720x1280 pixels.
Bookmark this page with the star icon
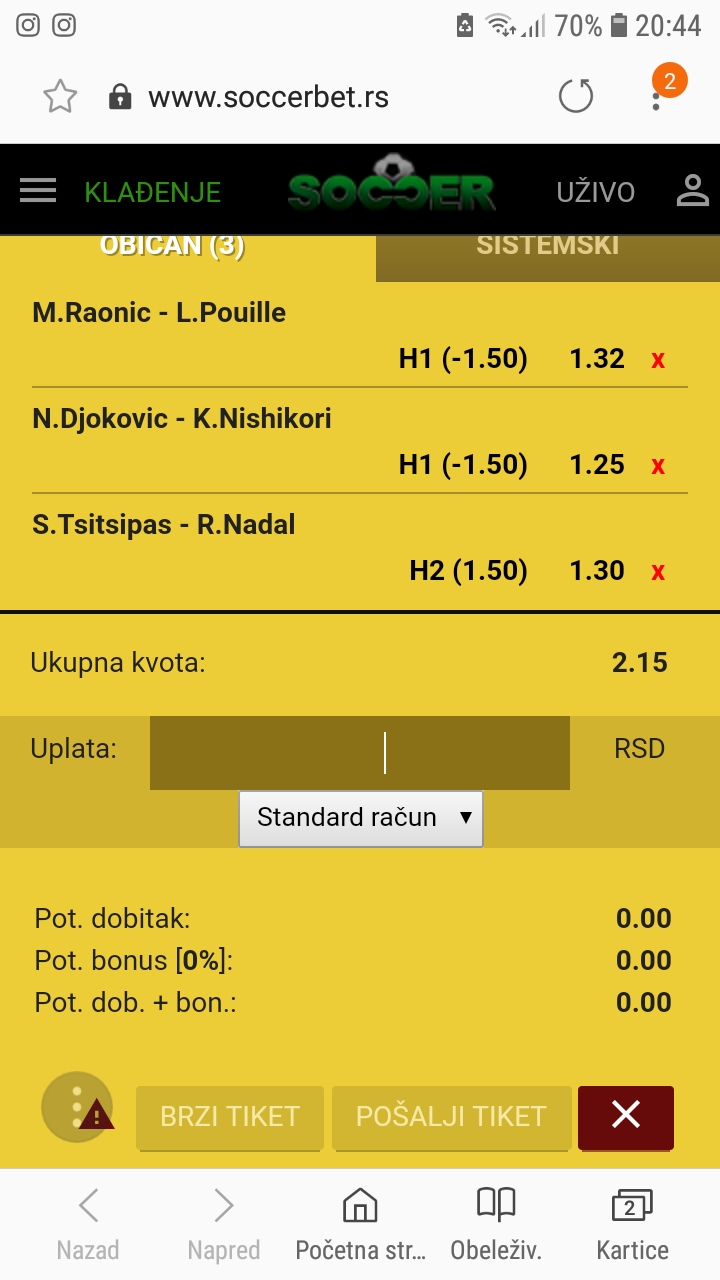click(x=60, y=97)
